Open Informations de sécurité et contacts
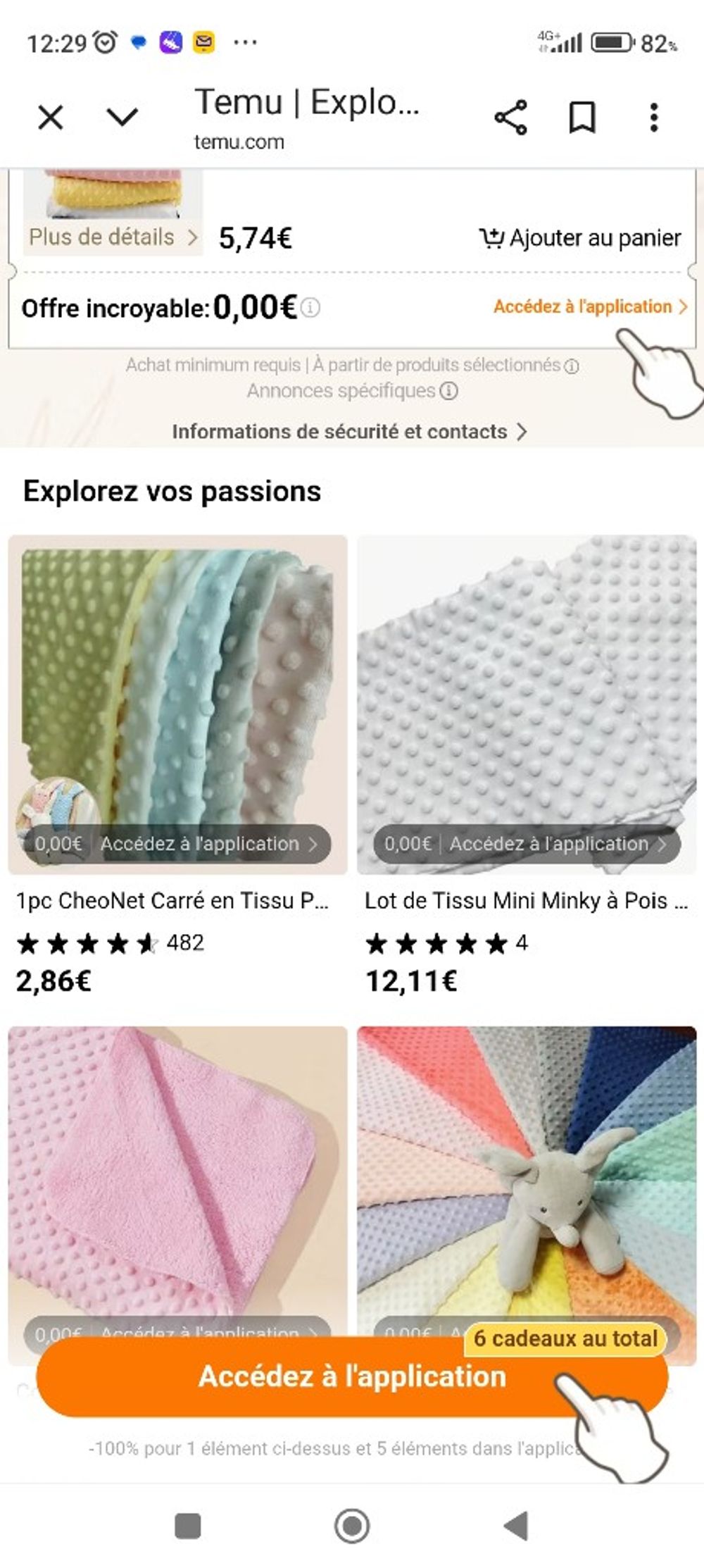Image resolution: width=704 pixels, height=1568 pixels. pos(348,431)
